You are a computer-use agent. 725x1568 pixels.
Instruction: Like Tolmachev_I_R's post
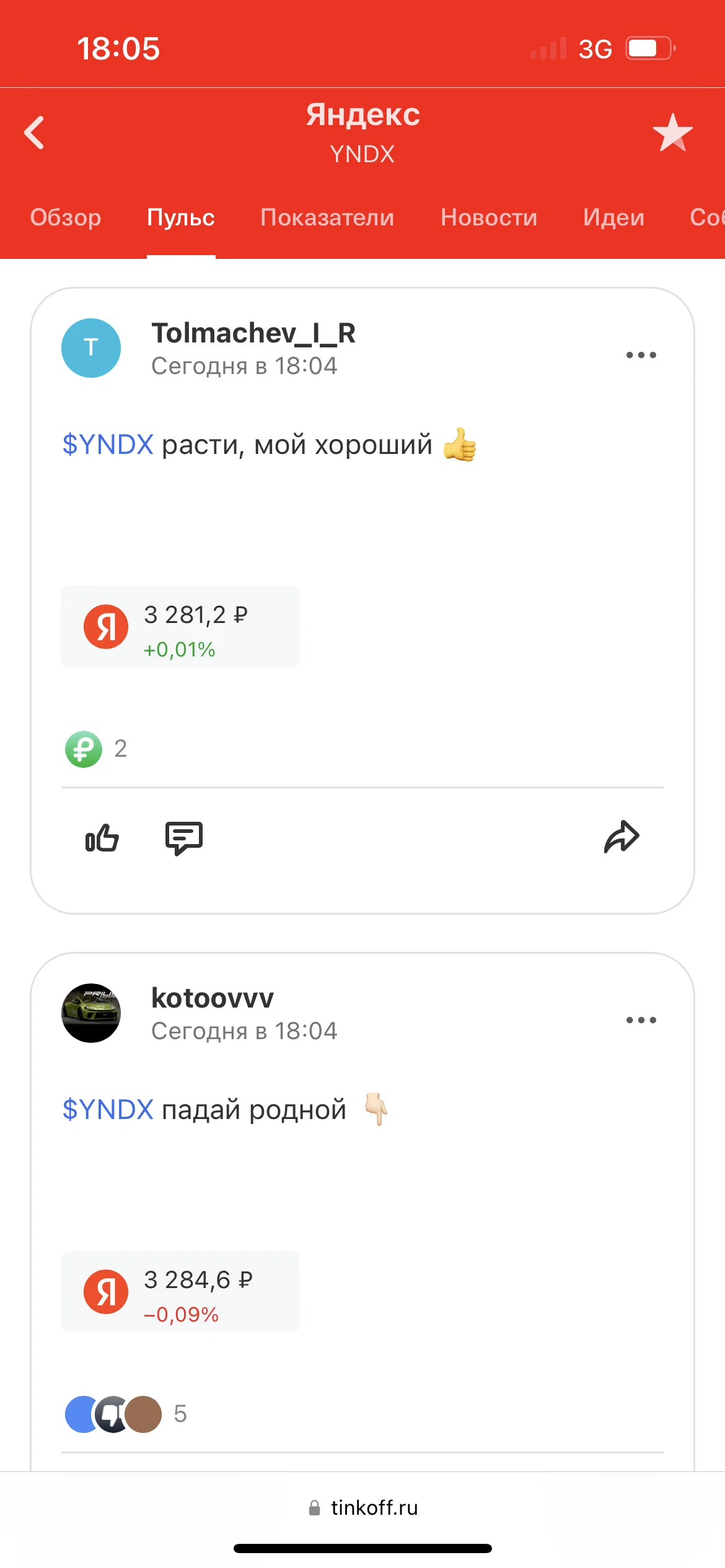tap(102, 838)
